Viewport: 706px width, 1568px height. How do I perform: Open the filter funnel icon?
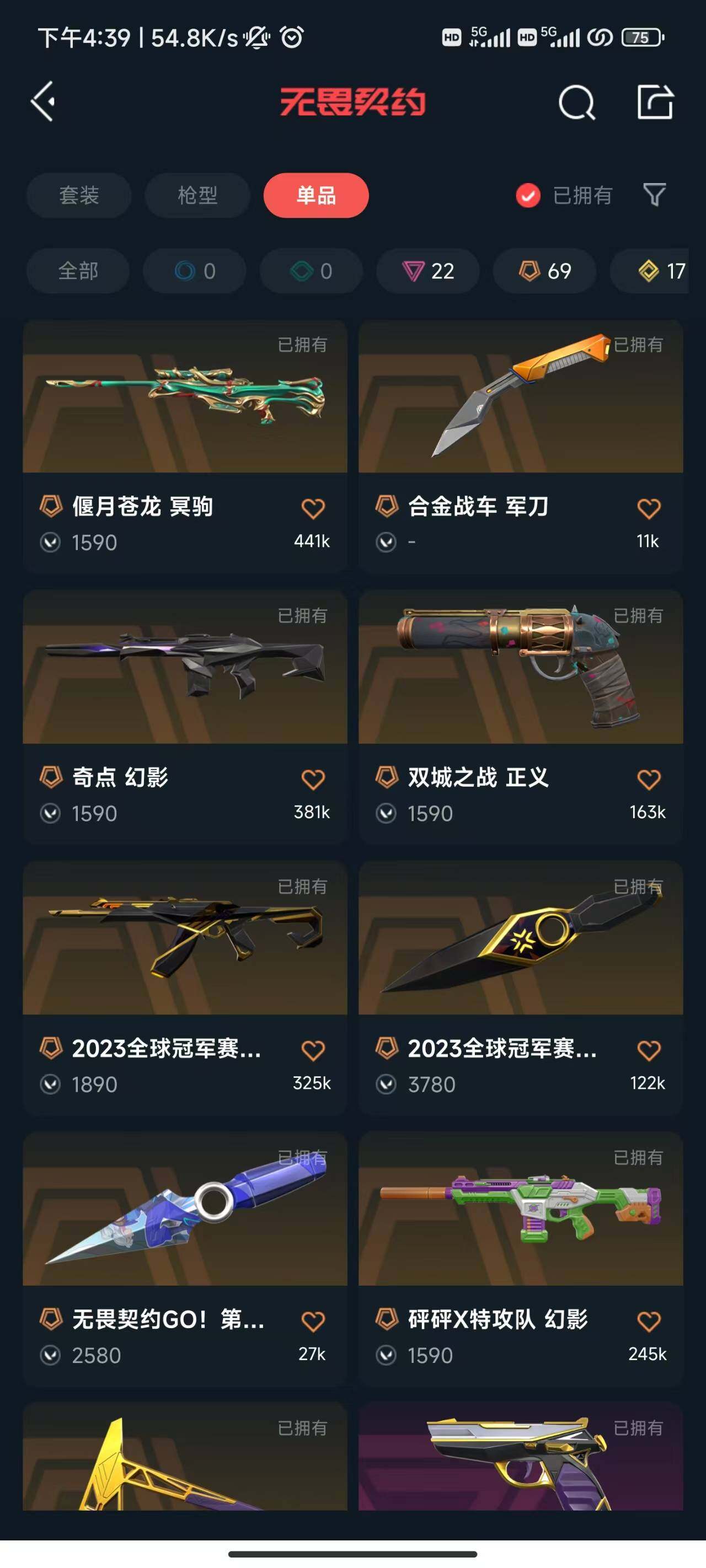(654, 195)
